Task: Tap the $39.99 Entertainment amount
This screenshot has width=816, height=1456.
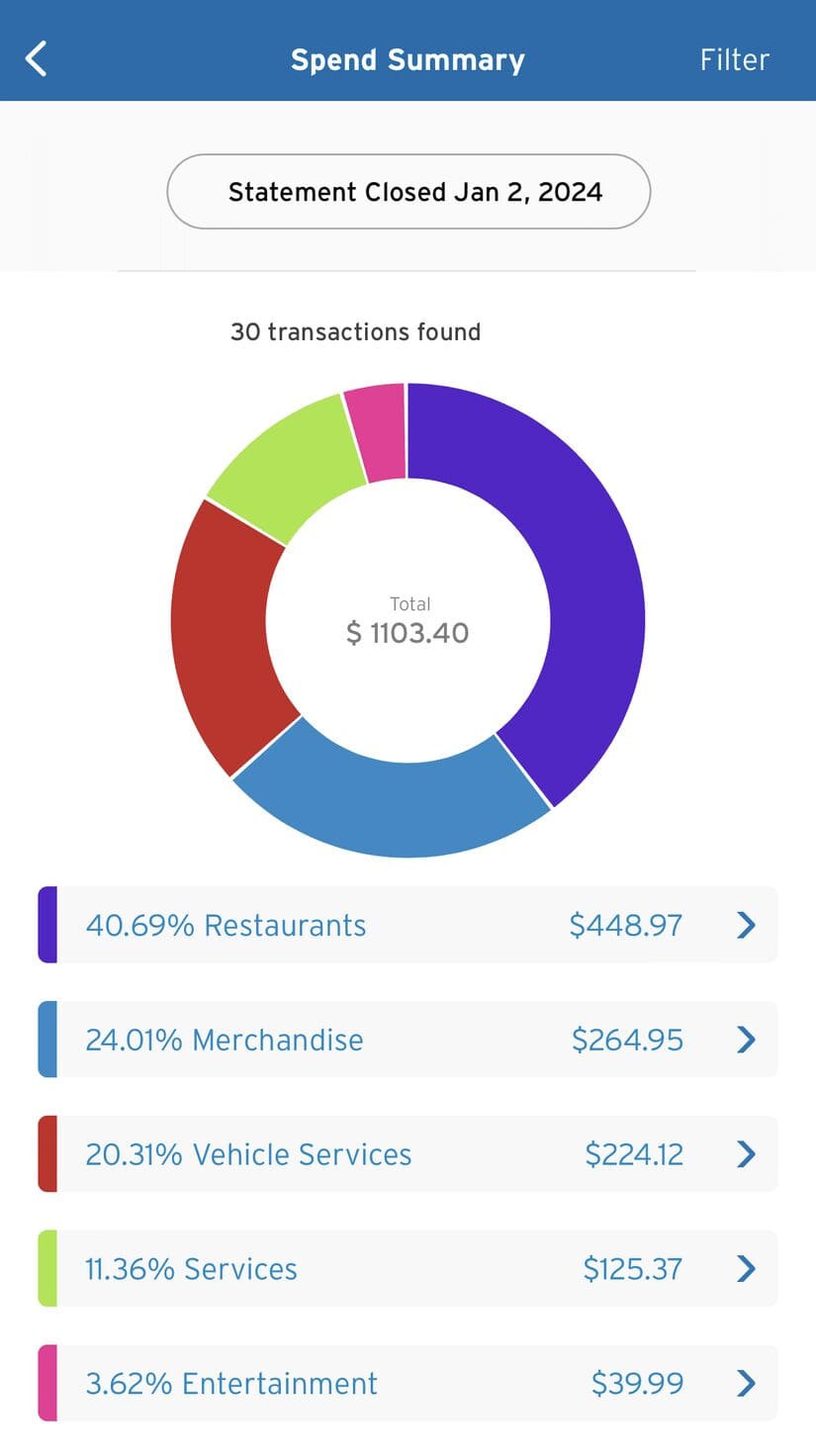Action: (638, 1384)
